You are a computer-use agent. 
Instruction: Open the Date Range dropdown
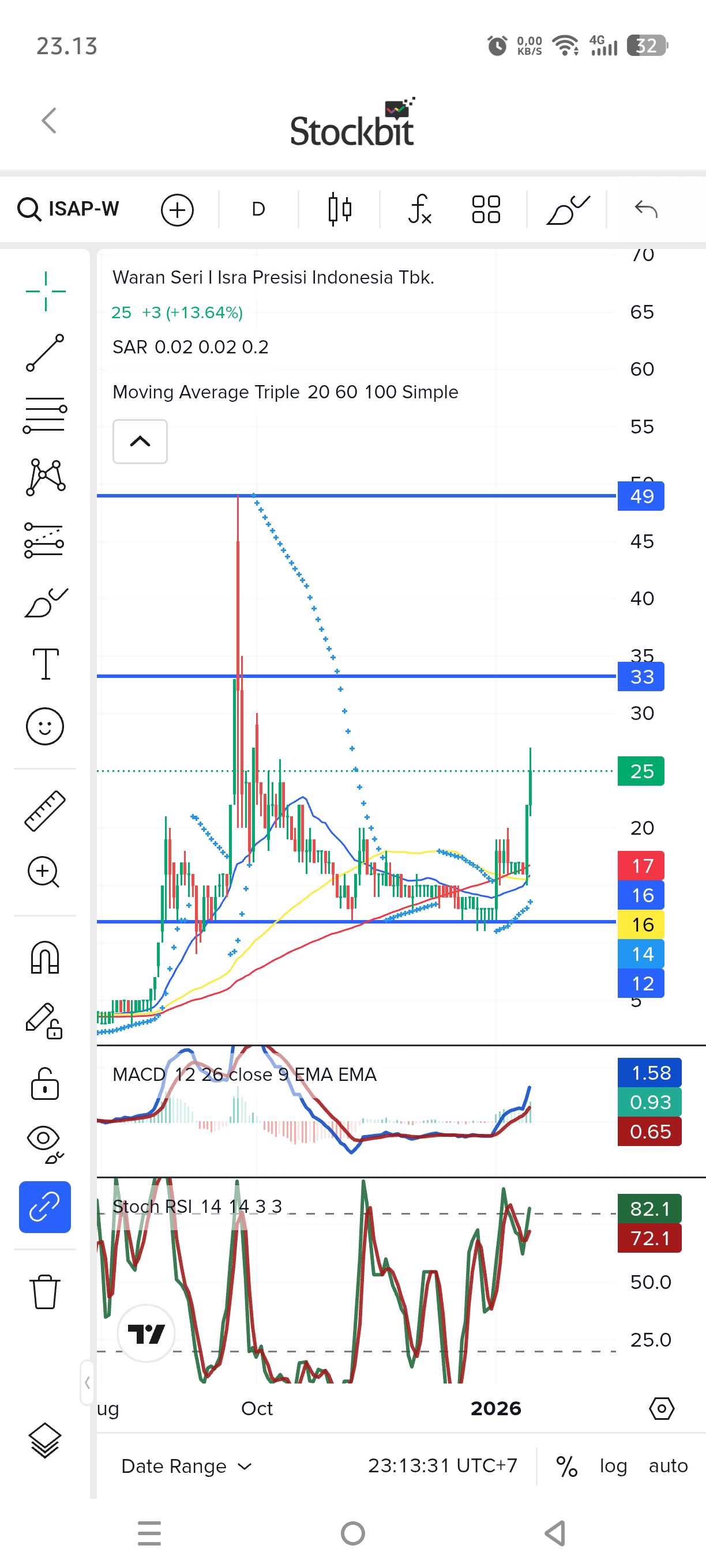(186, 1467)
